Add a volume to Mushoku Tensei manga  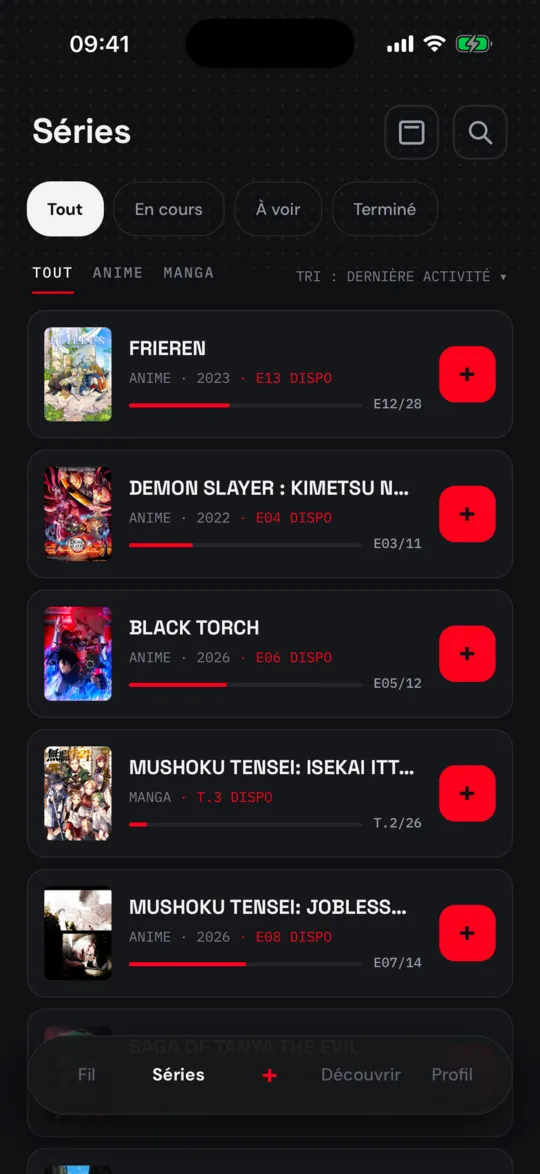coord(467,794)
